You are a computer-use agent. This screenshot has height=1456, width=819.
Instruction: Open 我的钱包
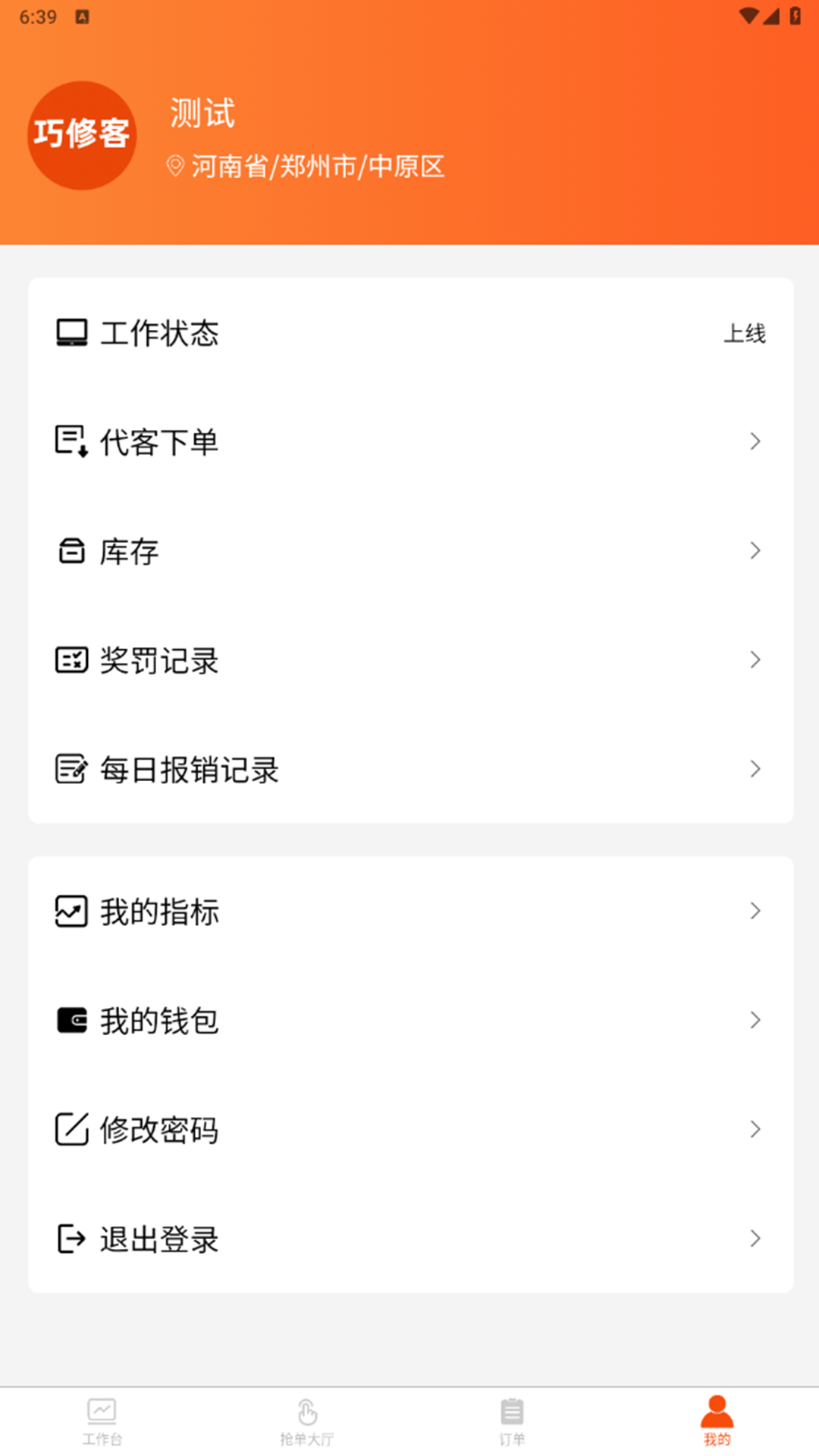coord(410,1020)
